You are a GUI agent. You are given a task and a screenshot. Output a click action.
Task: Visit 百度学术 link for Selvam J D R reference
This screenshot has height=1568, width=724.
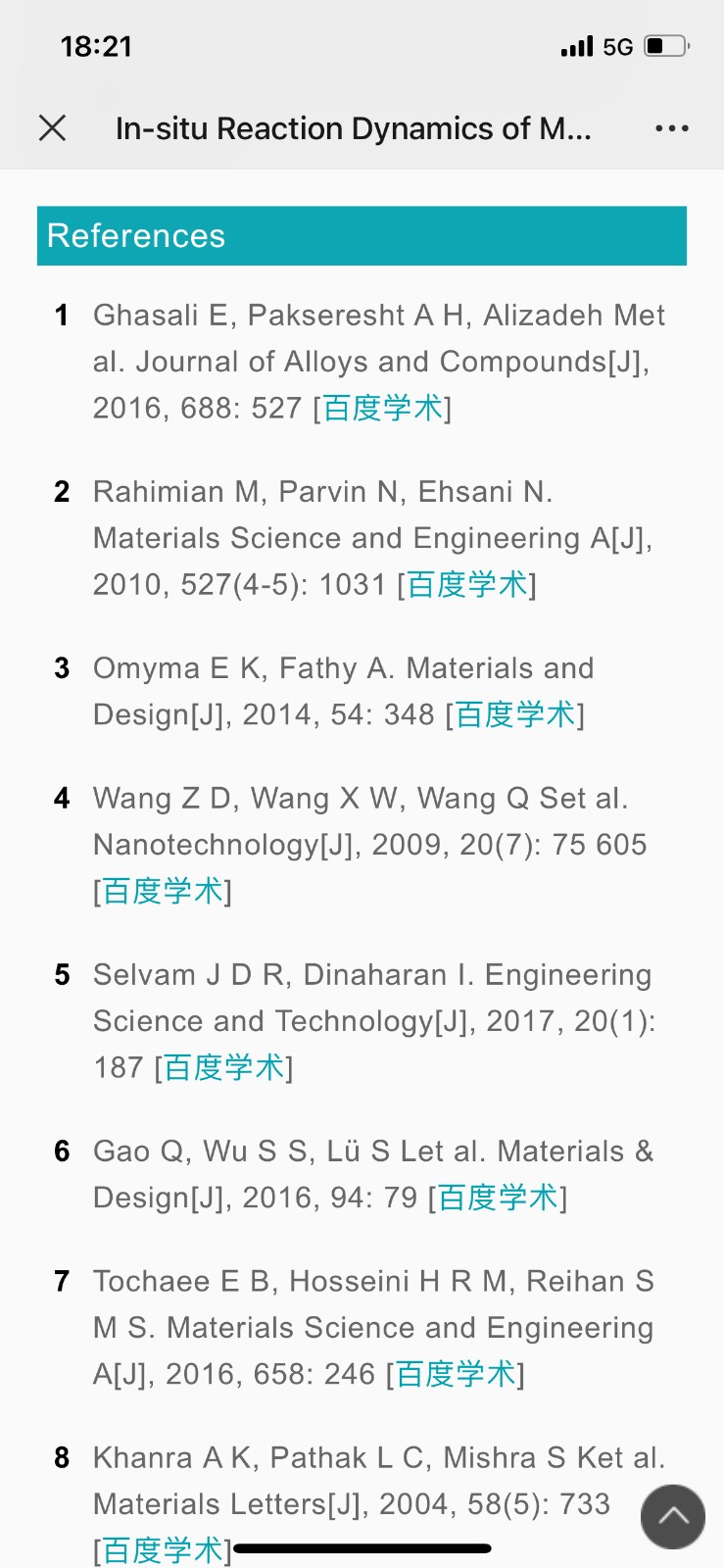(x=224, y=1067)
